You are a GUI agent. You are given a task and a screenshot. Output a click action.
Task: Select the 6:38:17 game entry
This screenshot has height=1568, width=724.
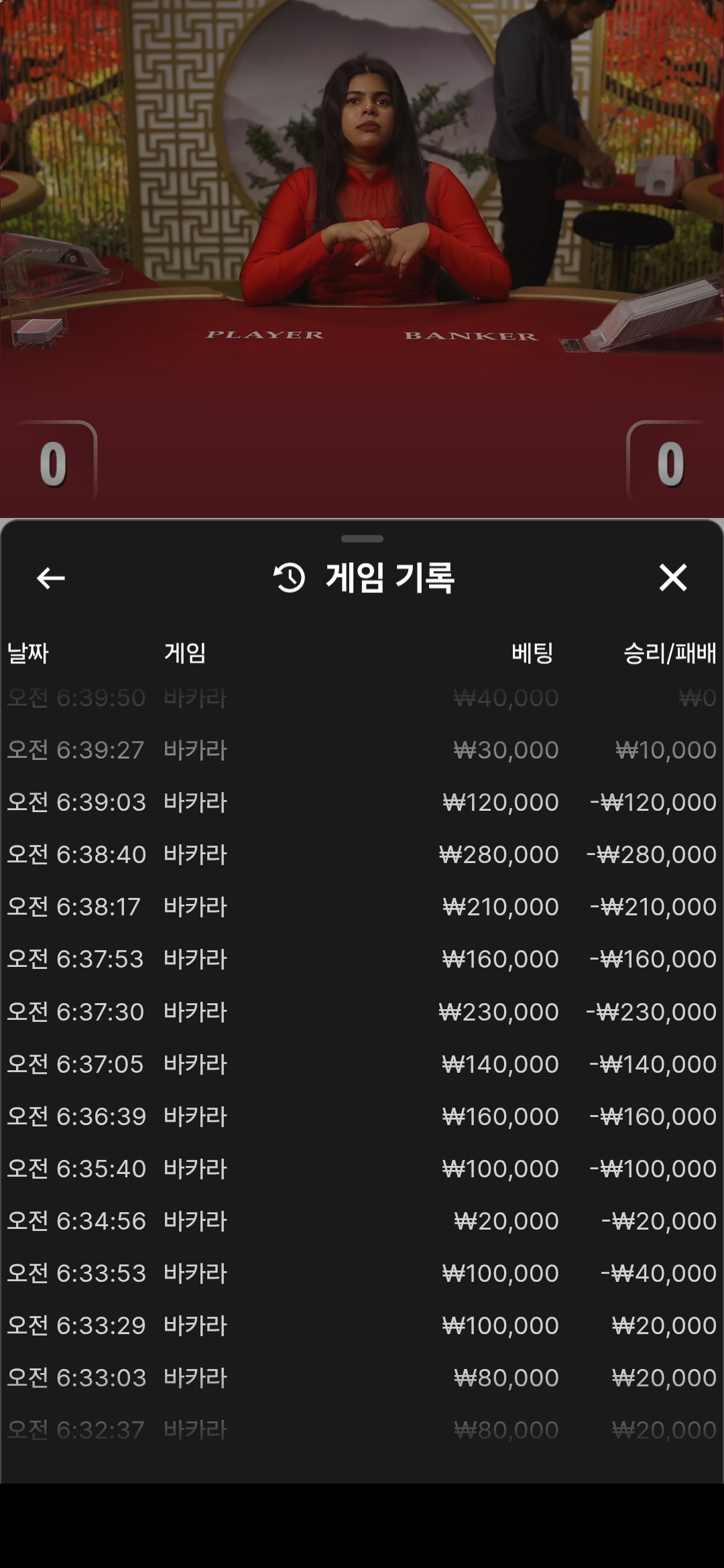click(x=362, y=907)
